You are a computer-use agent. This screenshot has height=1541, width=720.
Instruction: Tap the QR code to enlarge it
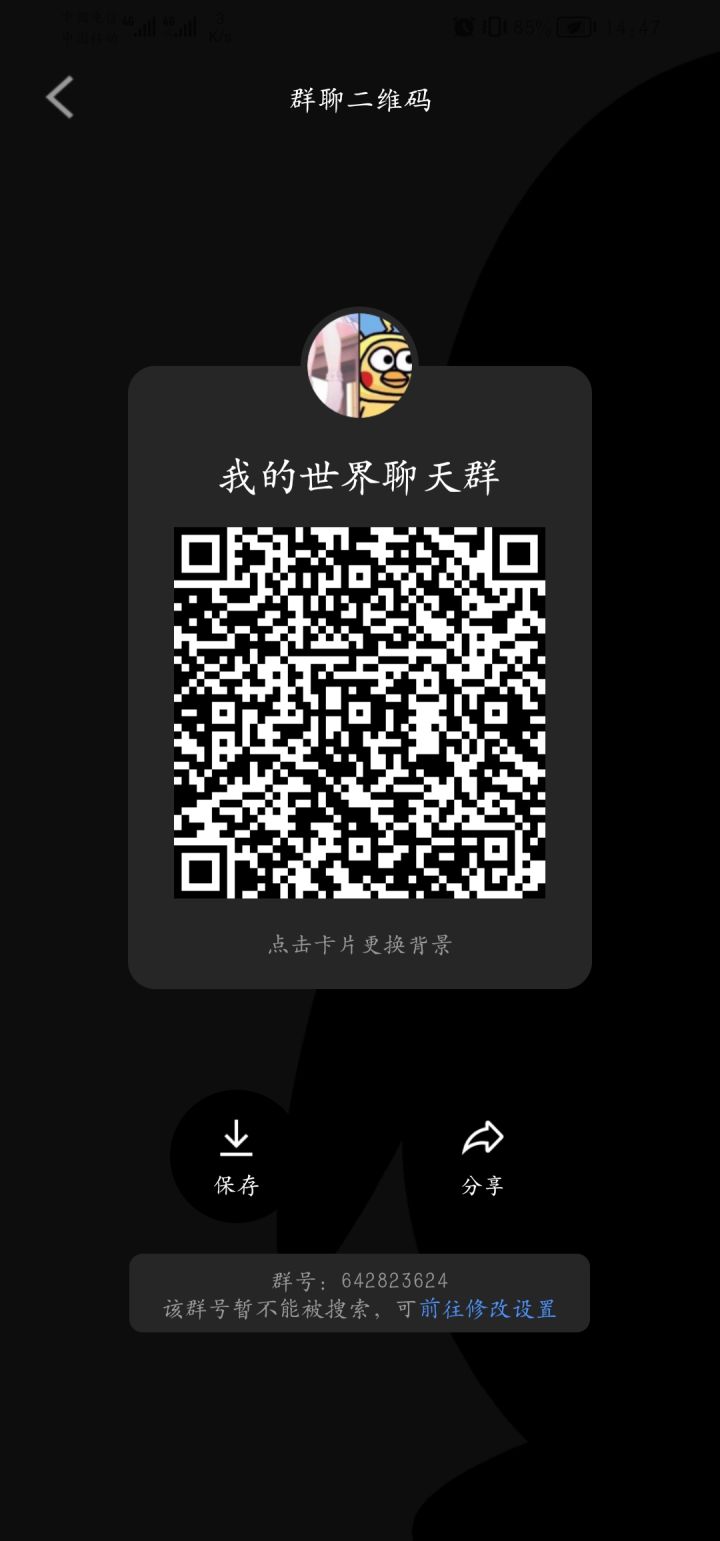(x=360, y=712)
